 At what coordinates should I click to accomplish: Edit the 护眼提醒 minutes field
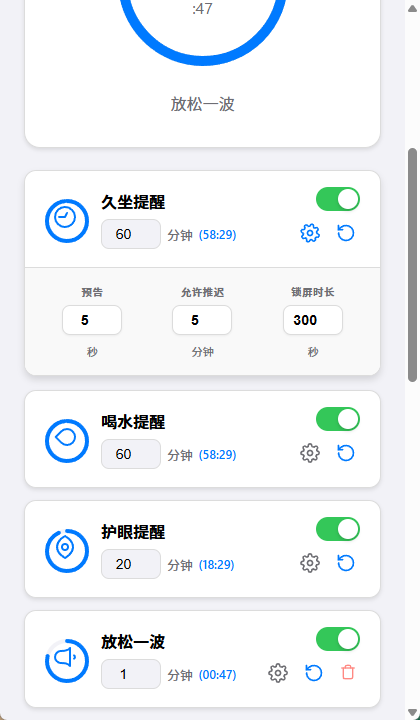tap(131, 564)
